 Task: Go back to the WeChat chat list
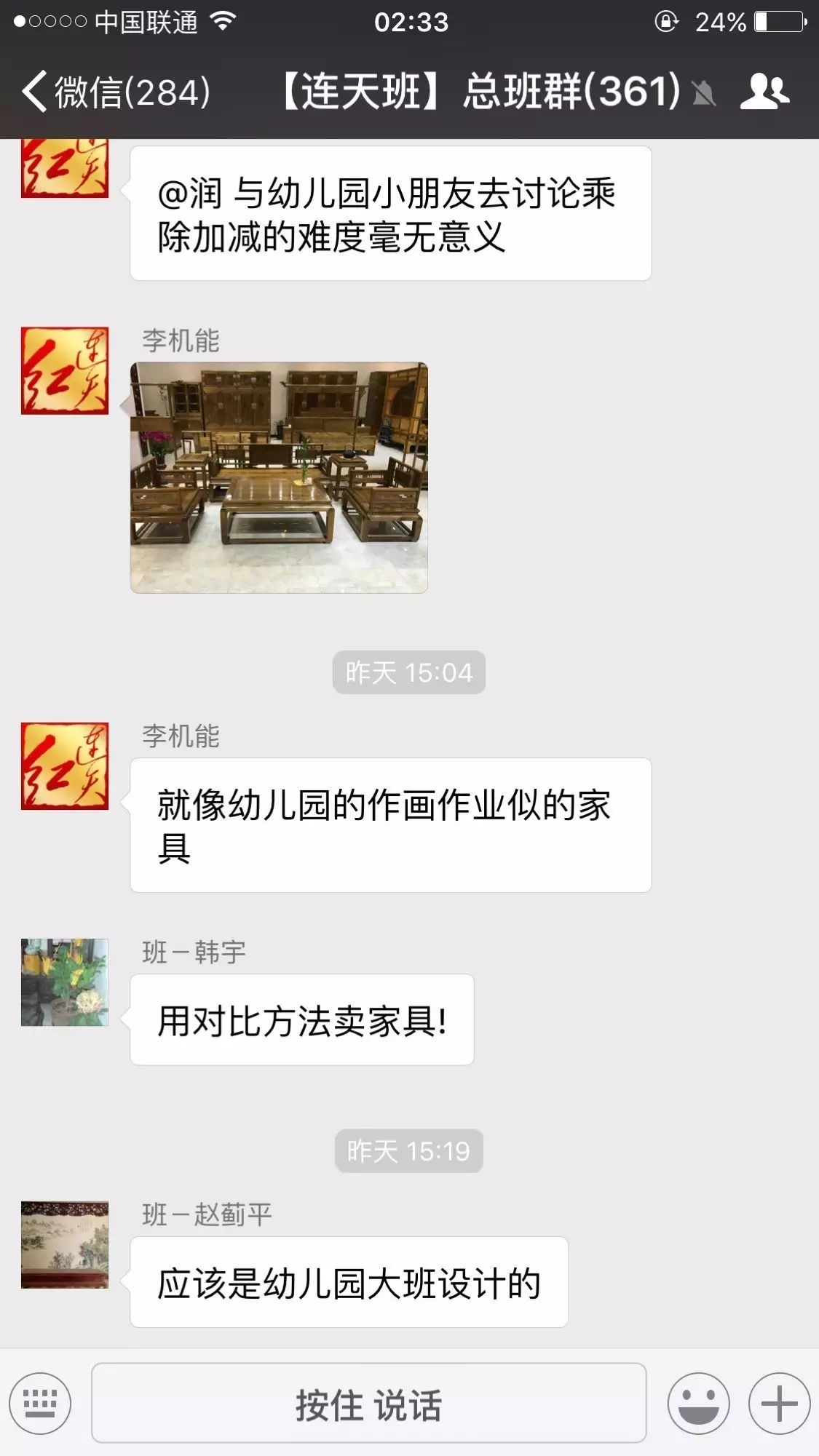point(115,92)
